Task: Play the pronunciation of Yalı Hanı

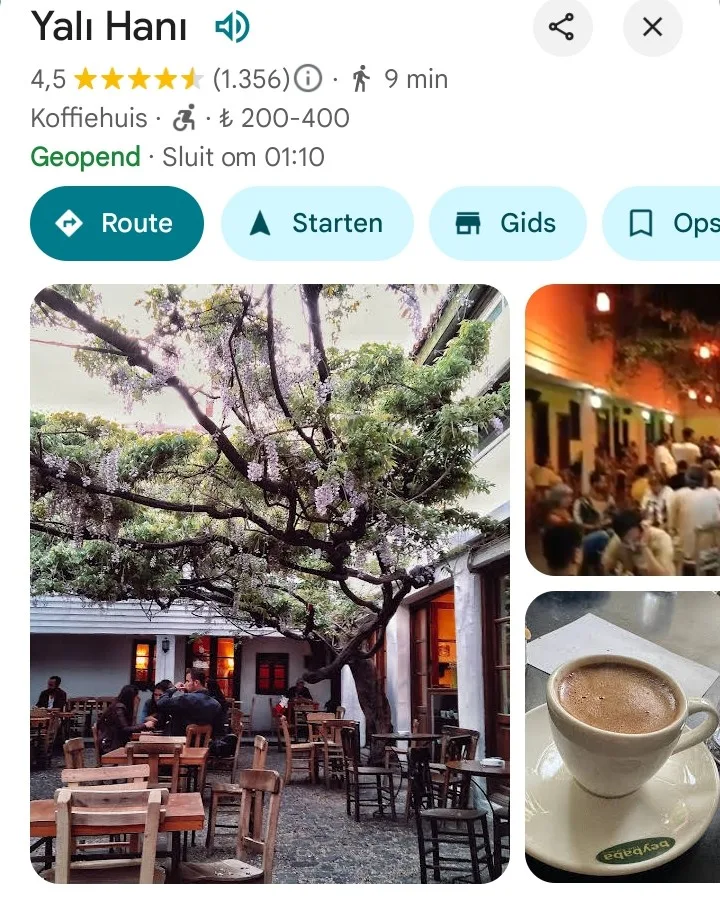Action: [x=232, y=27]
